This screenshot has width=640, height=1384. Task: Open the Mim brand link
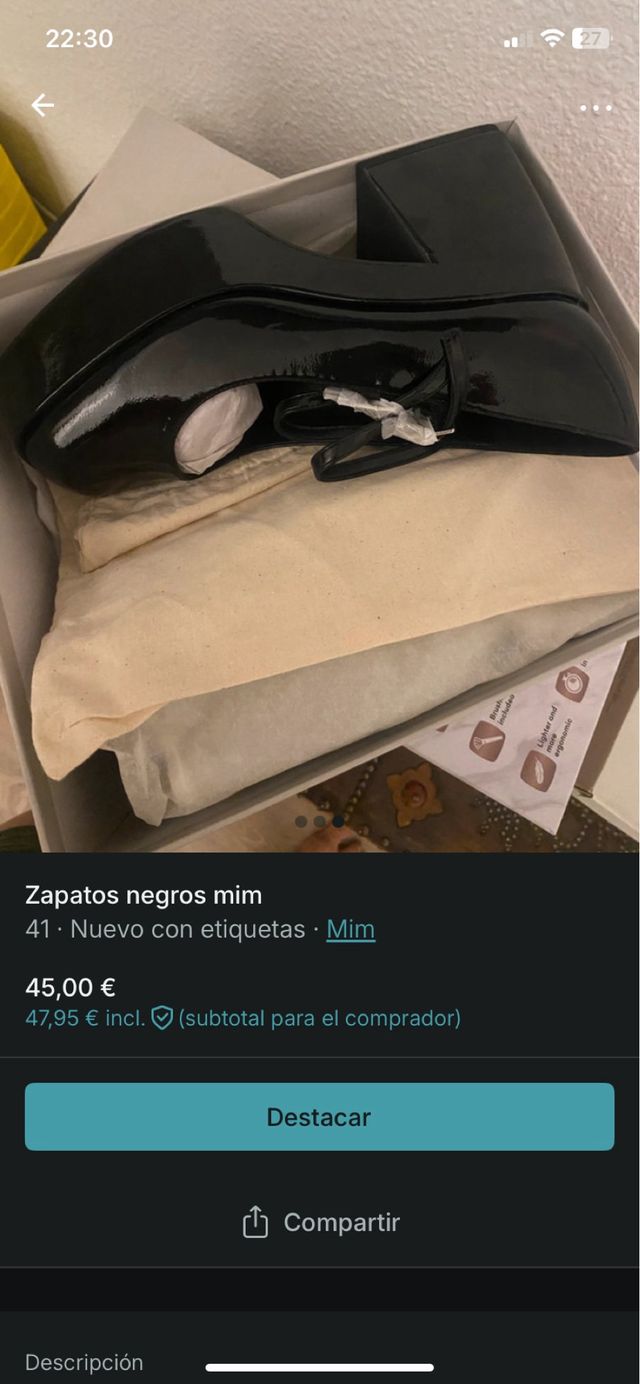point(350,929)
